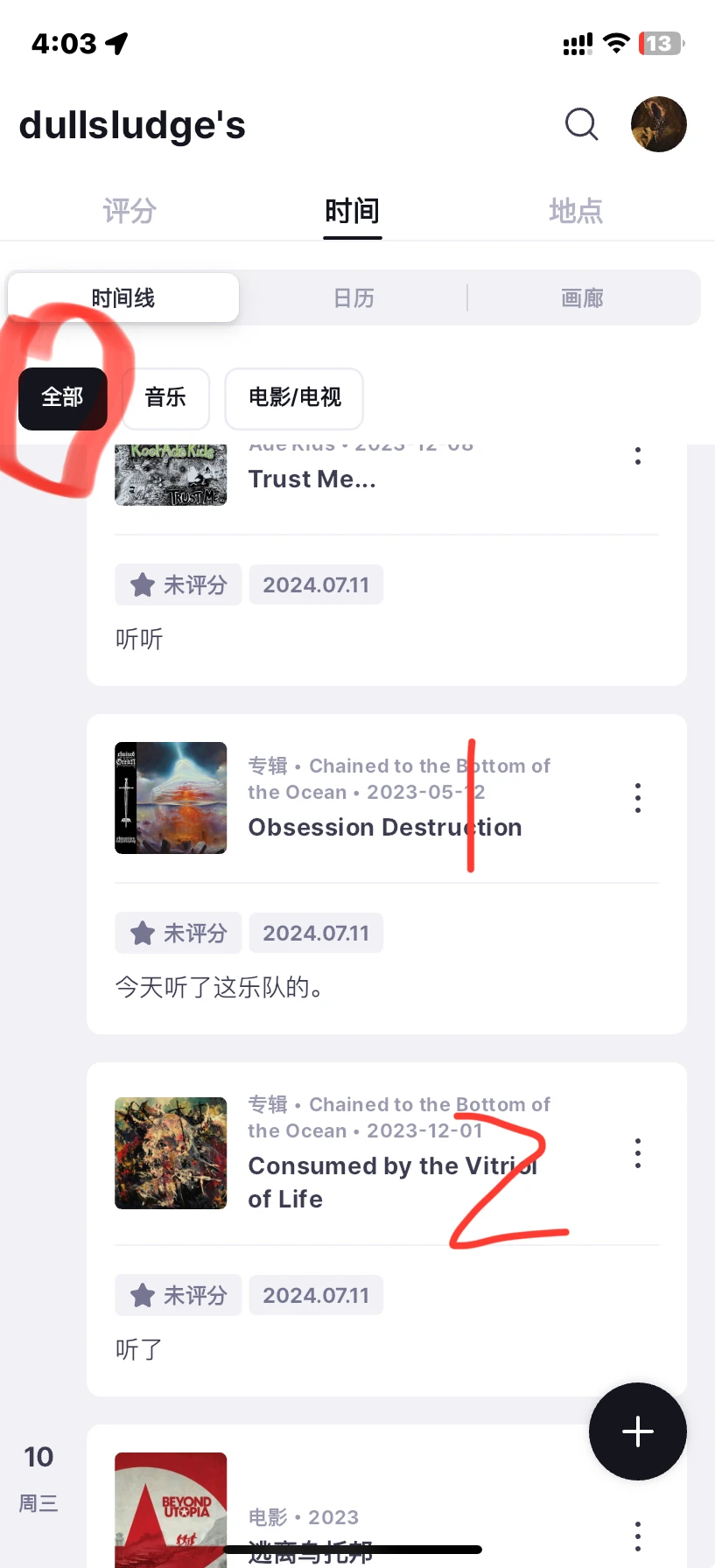Screen dimensions: 715x1568
Task: Filter by 电影/电视 chip
Action: pyautogui.click(x=294, y=398)
